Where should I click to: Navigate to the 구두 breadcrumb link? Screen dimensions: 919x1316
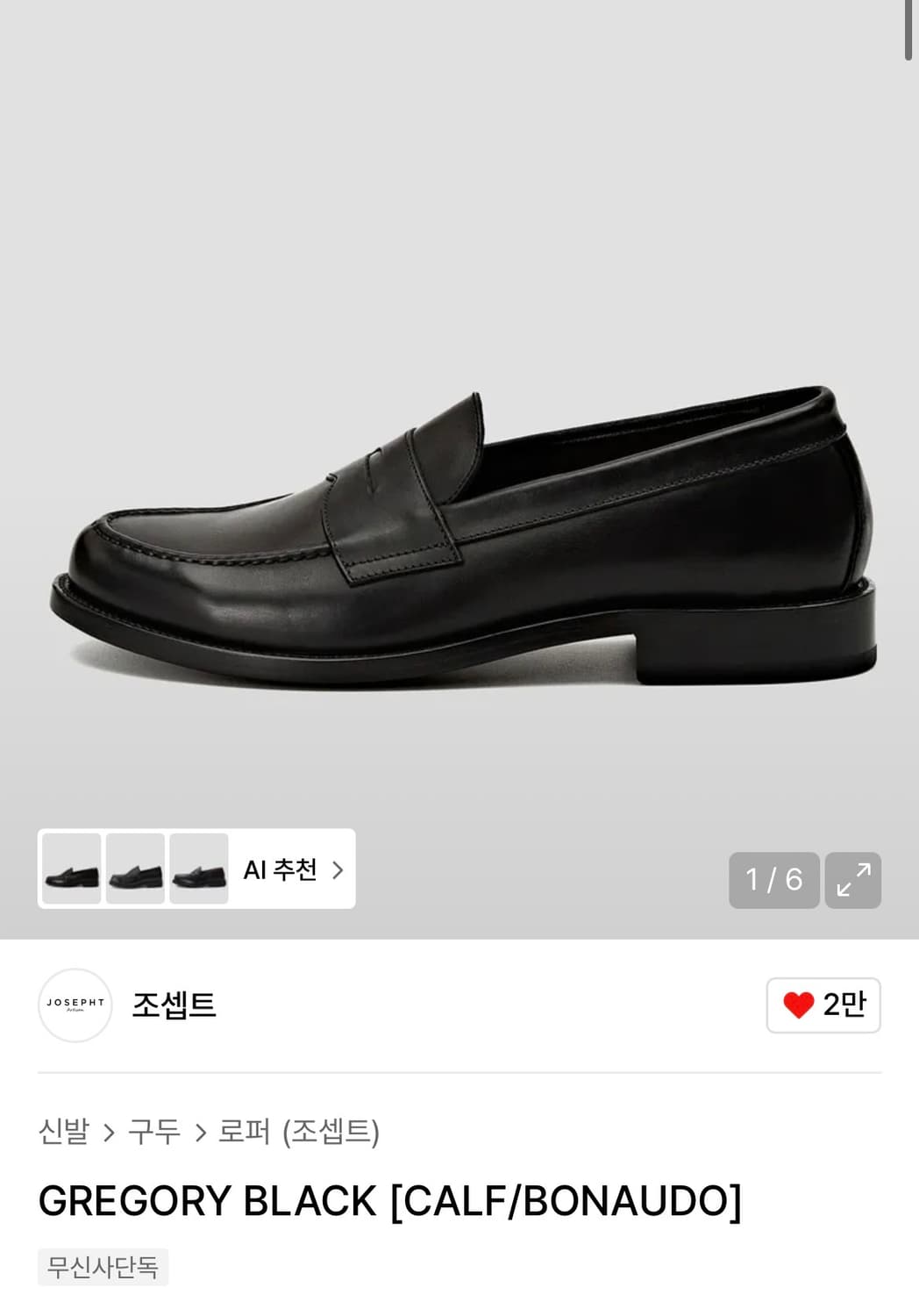(x=154, y=1134)
